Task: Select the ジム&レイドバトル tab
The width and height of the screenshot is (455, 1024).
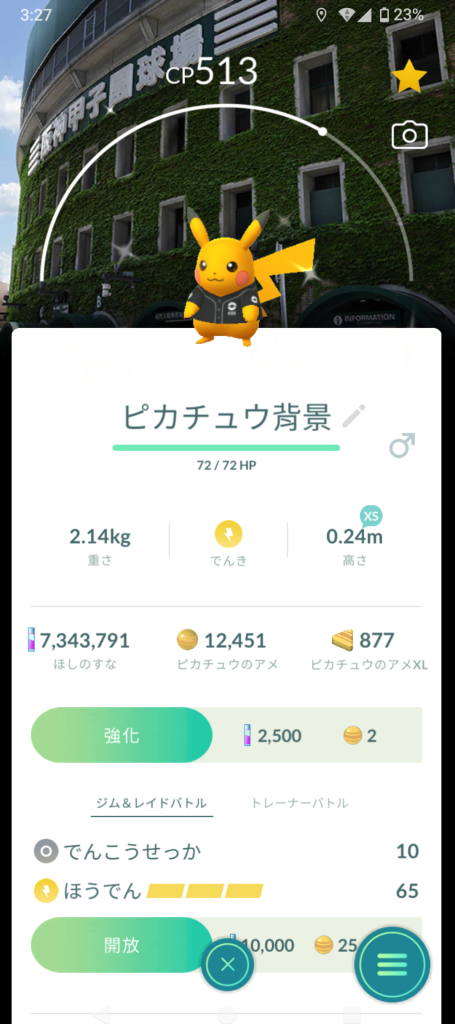Action: [x=151, y=803]
